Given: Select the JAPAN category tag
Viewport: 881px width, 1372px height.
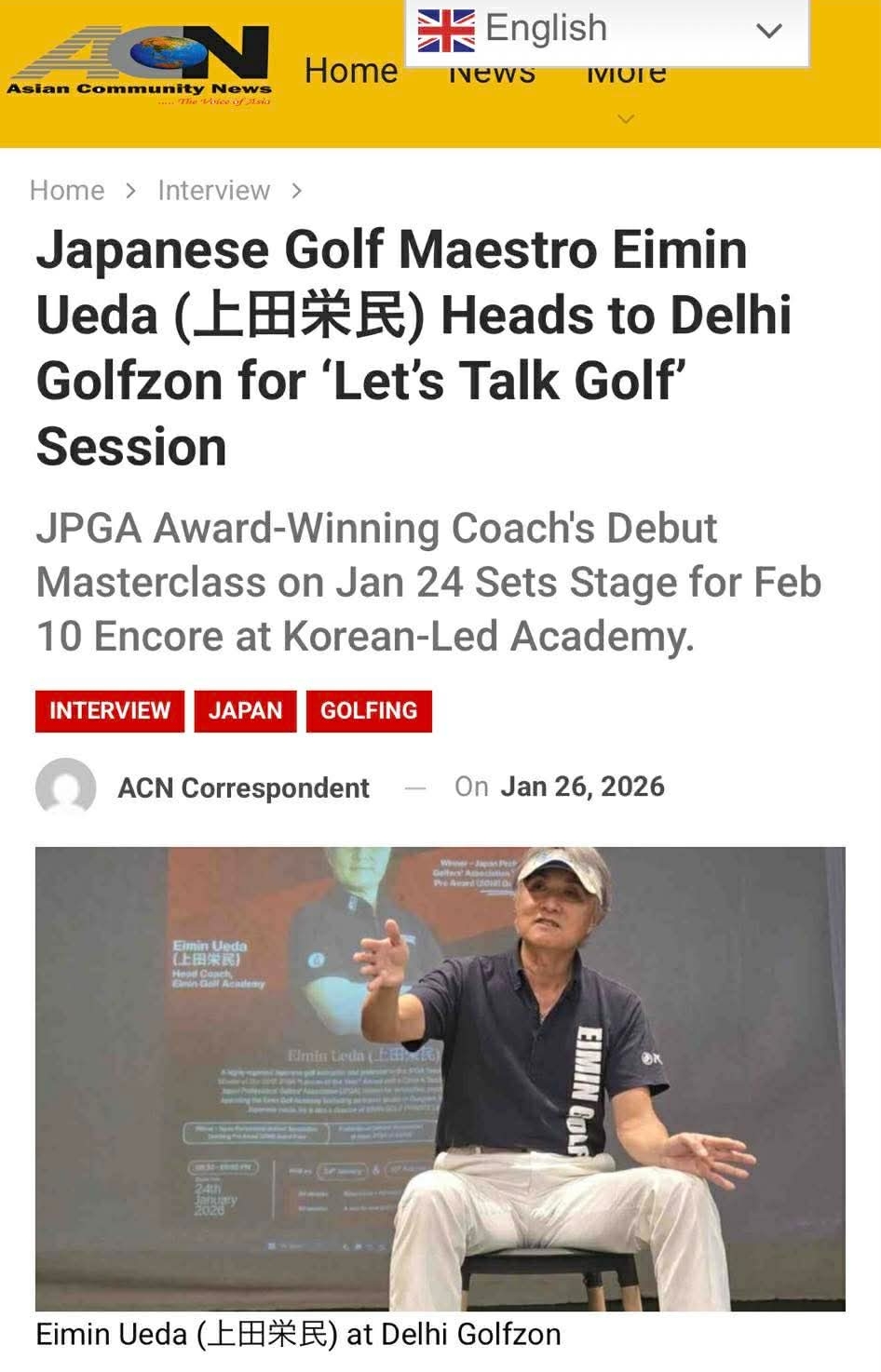Looking at the screenshot, I should point(245,711).
